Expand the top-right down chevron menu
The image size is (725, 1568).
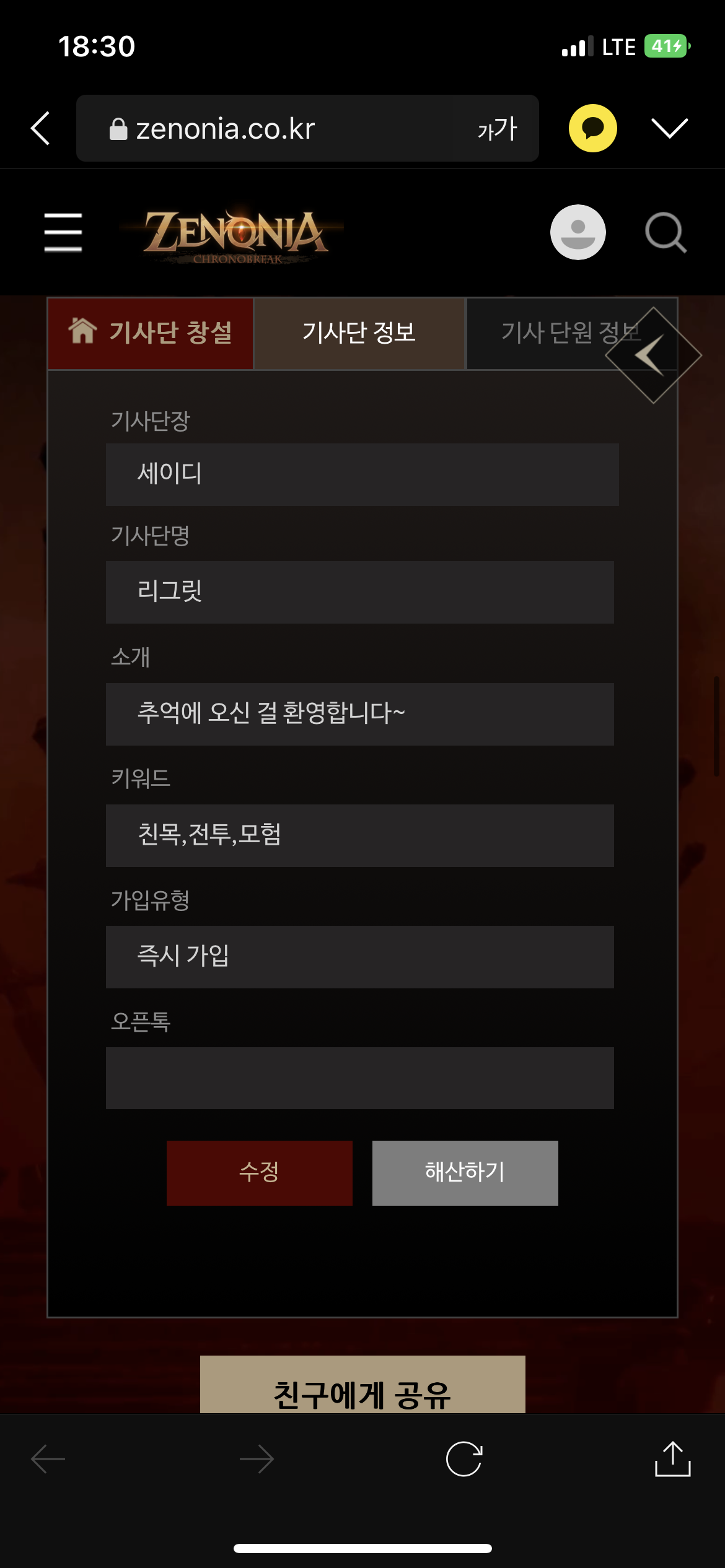point(670,128)
